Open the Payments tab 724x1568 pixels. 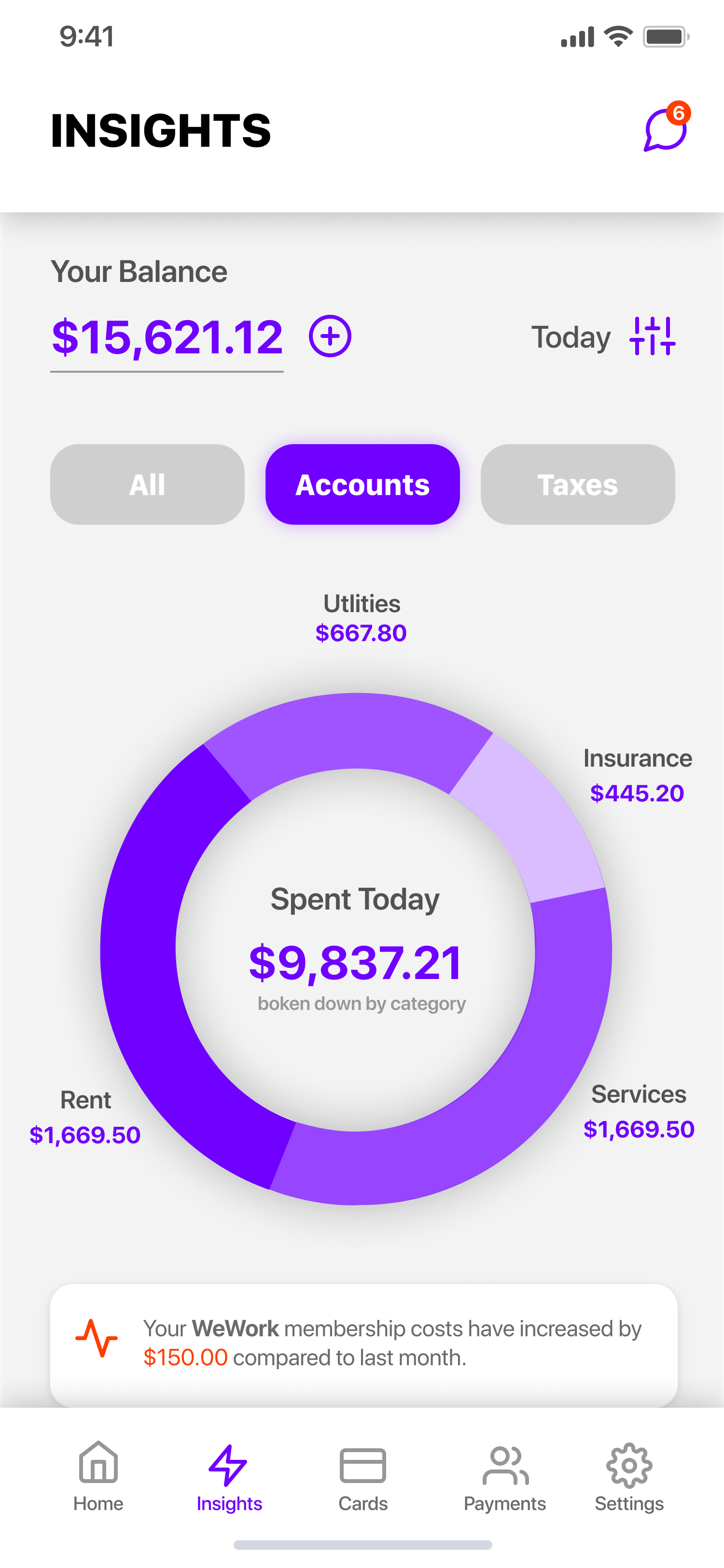click(x=504, y=1475)
